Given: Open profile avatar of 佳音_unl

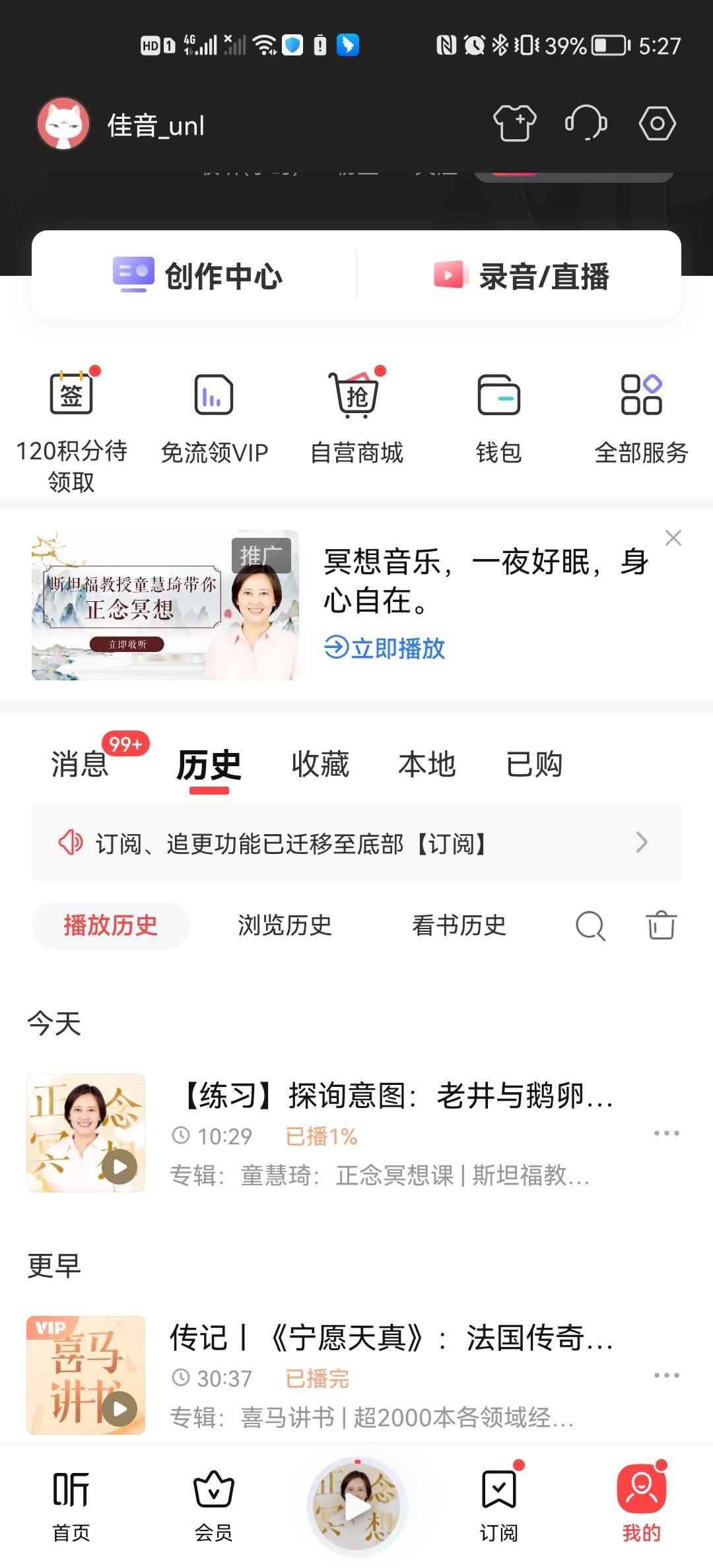Looking at the screenshot, I should (x=63, y=123).
